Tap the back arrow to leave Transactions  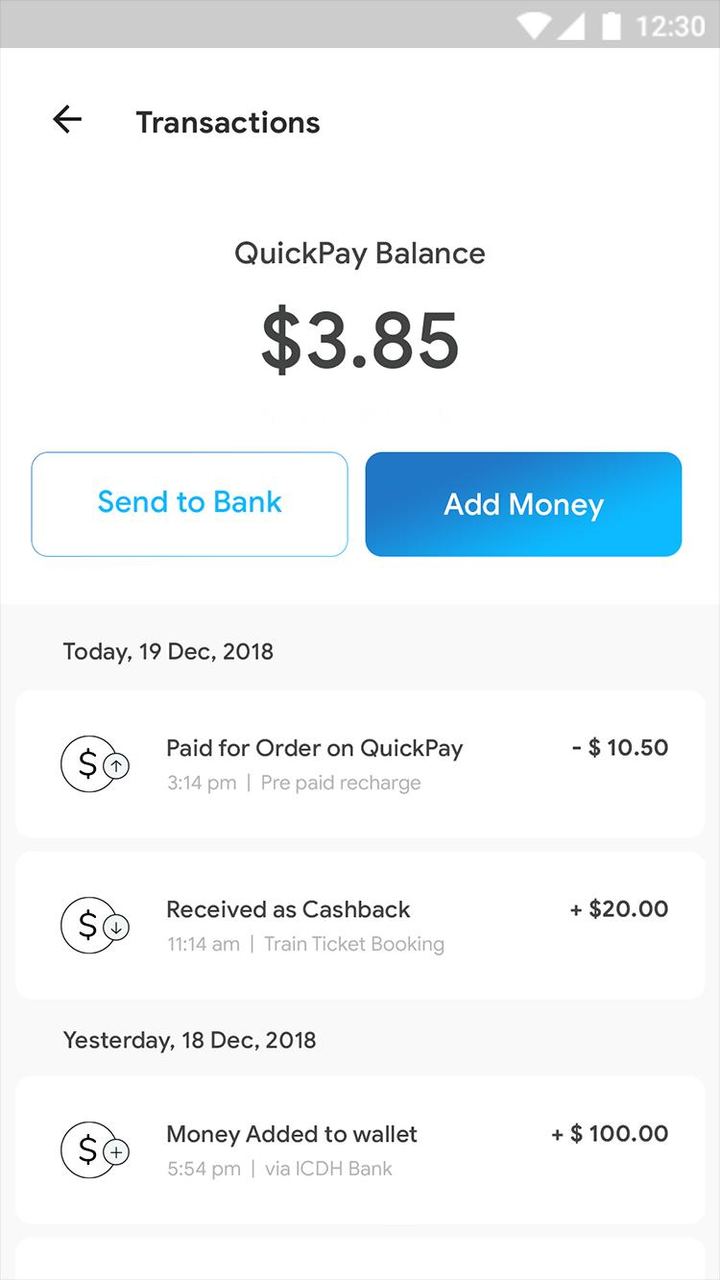(x=66, y=120)
